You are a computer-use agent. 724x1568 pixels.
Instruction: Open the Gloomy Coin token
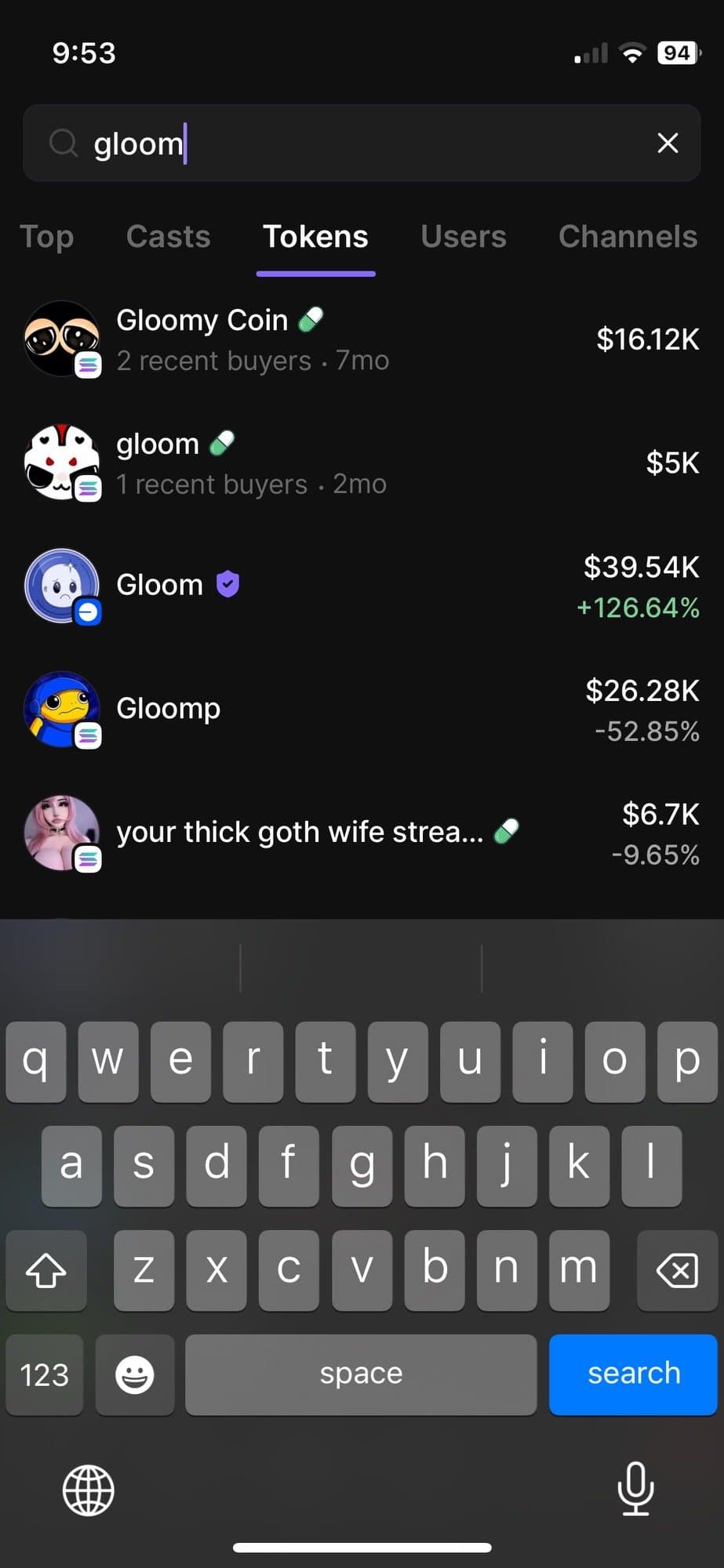pyautogui.click(x=361, y=339)
